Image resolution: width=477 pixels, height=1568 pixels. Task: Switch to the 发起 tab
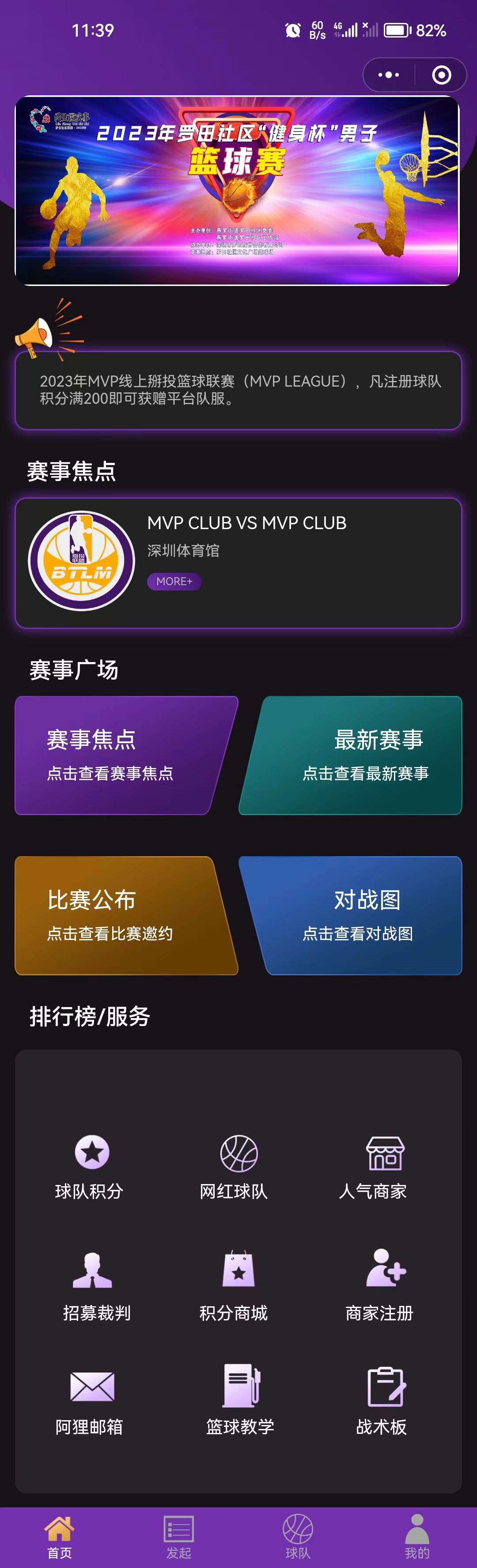(178, 1537)
